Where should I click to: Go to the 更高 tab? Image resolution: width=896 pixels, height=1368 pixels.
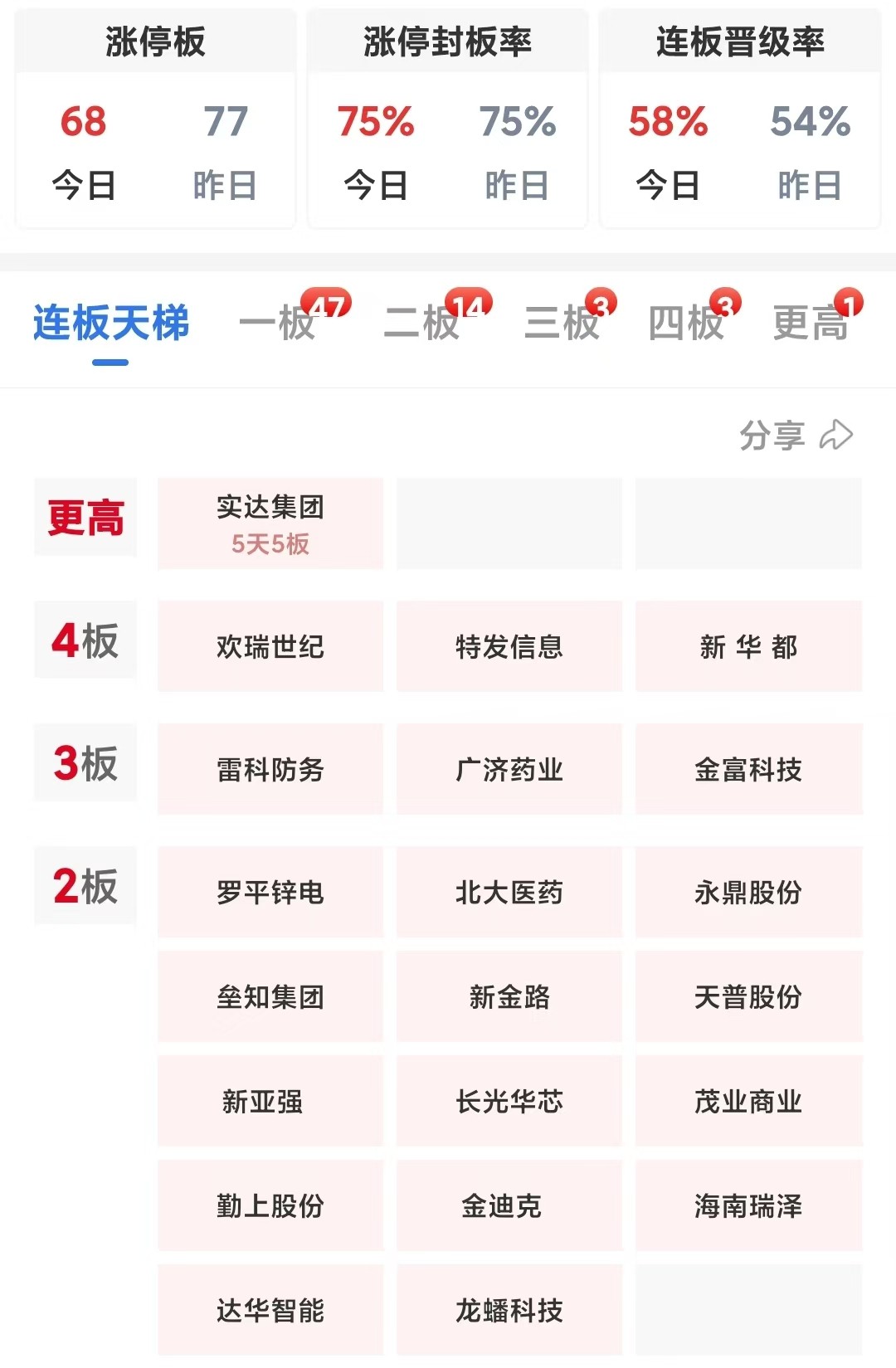811,323
